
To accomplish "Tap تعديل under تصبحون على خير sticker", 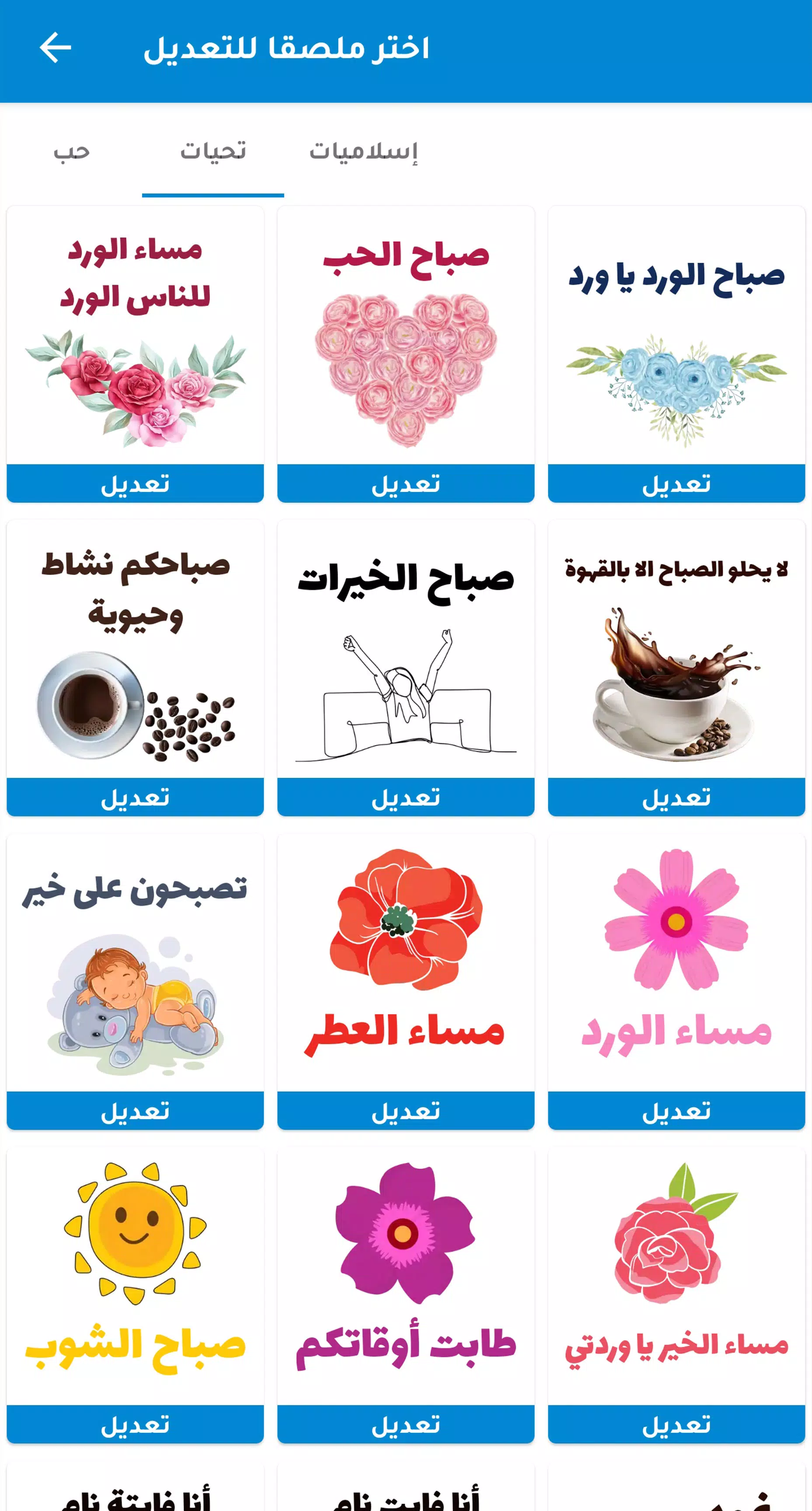I will 135,1111.
